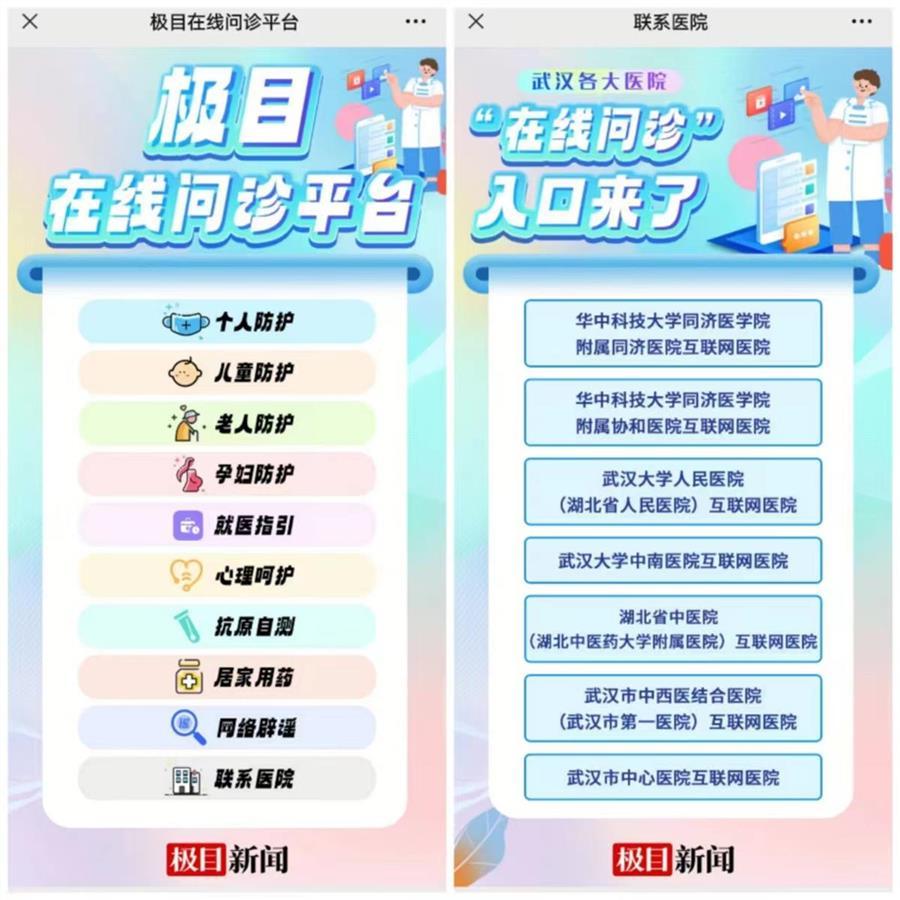Select 抗原自测

(x=227, y=627)
